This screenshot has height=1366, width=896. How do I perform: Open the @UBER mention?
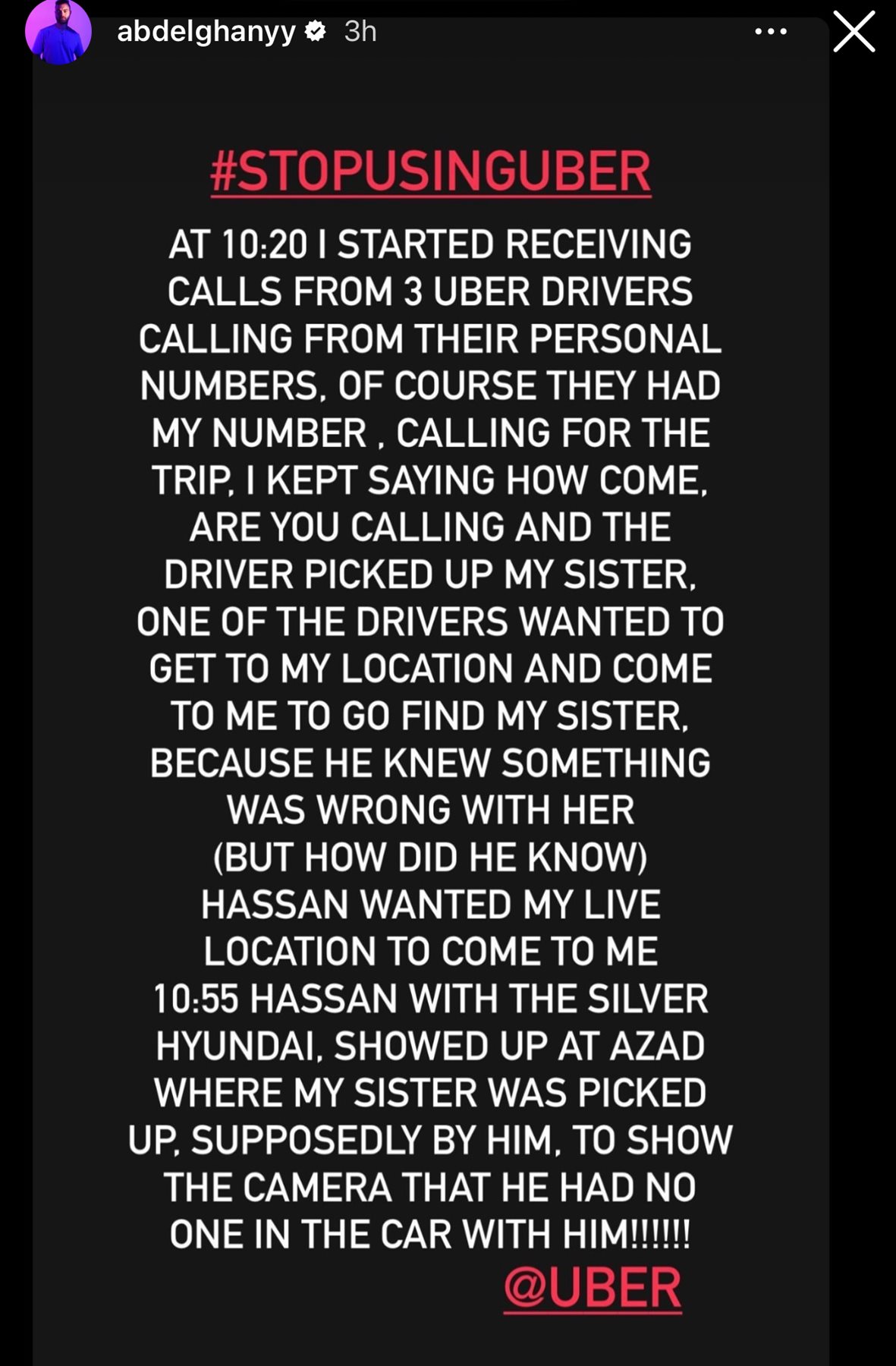(x=593, y=1288)
